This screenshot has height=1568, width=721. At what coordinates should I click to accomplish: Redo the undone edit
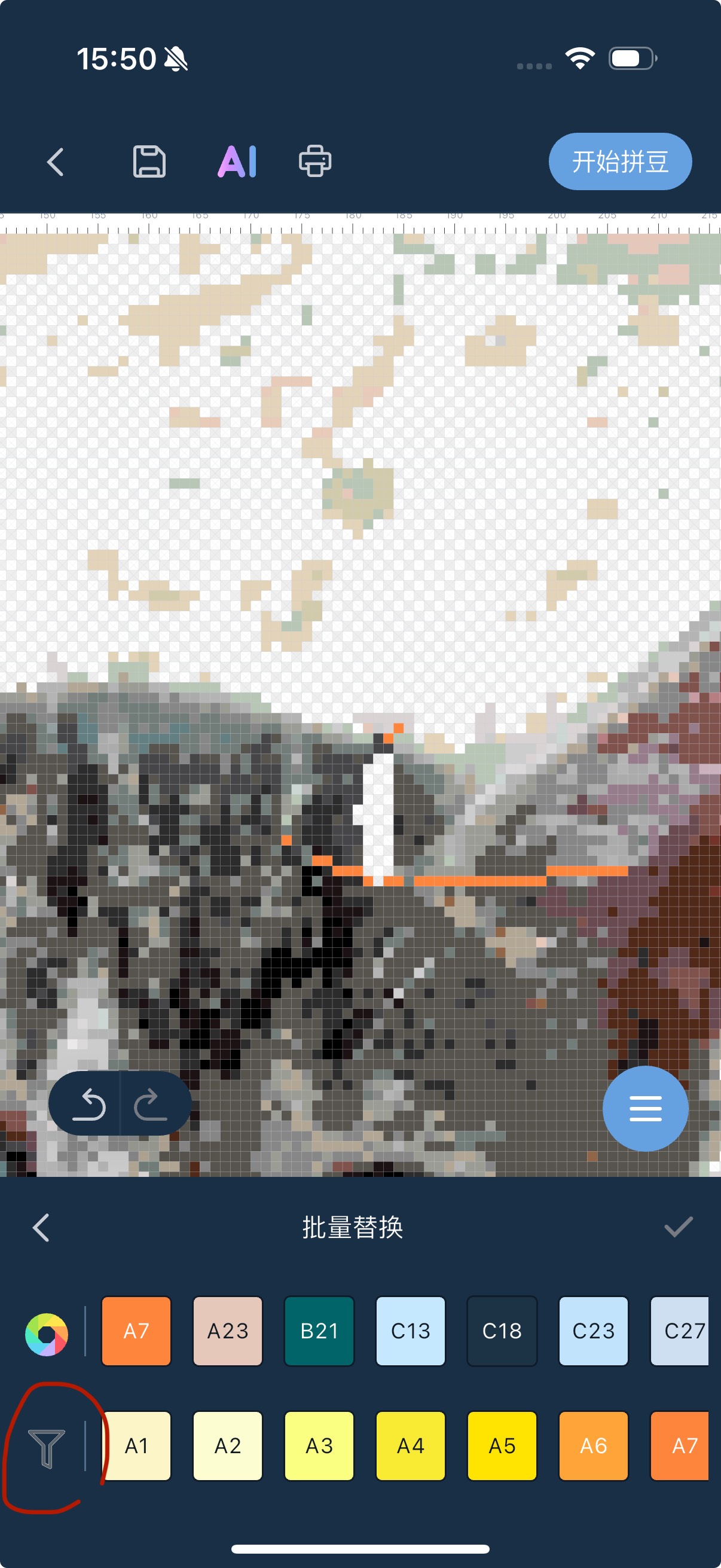pyautogui.click(x=150, y=1105)
